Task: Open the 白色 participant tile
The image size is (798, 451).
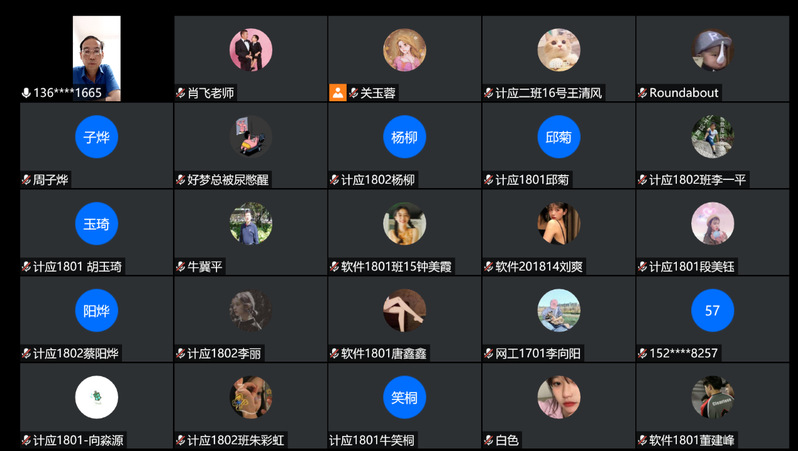Action: coord(558,405)
